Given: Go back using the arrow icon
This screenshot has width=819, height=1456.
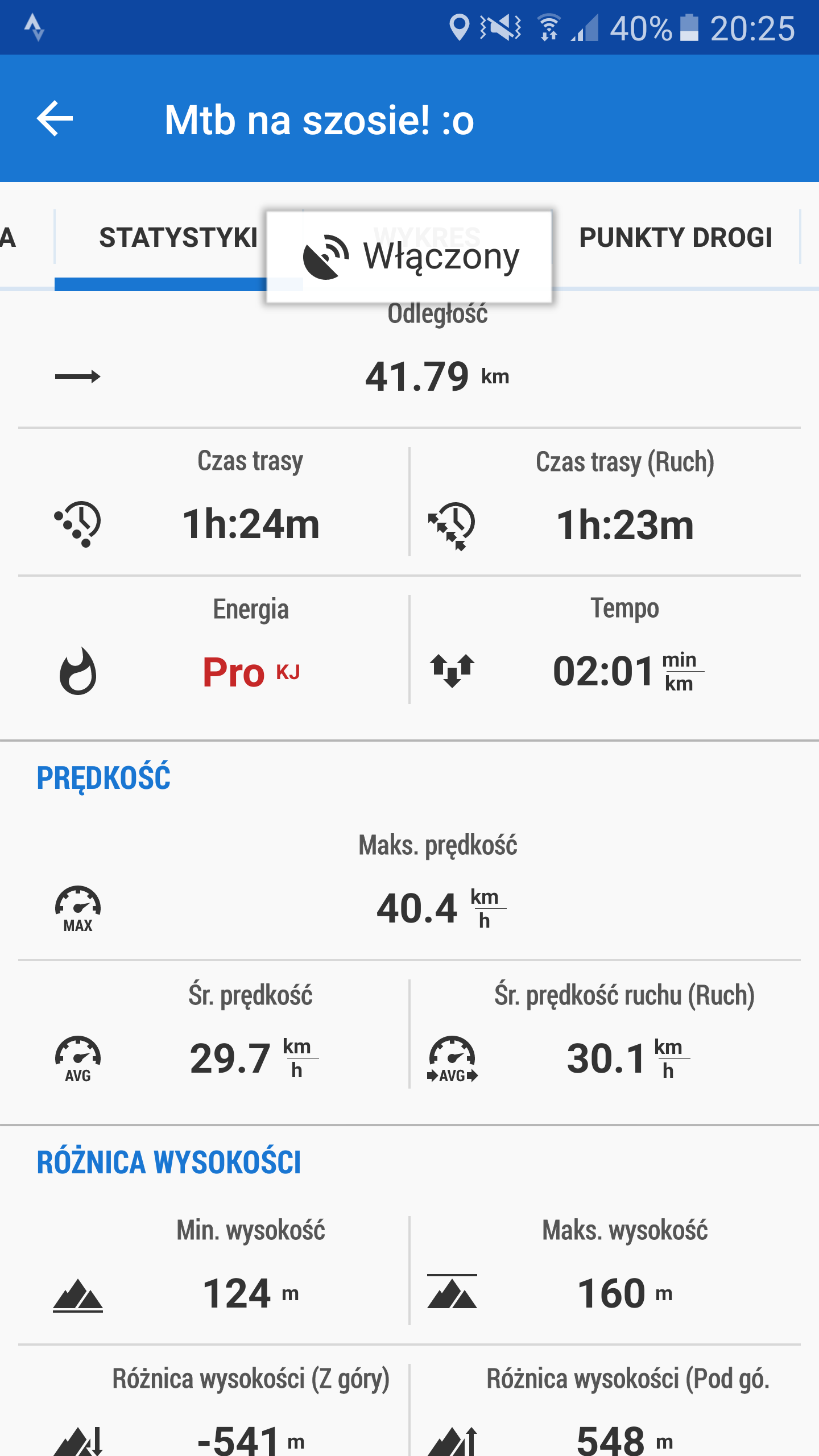Looking at the screenshot, I should point(55,119).
